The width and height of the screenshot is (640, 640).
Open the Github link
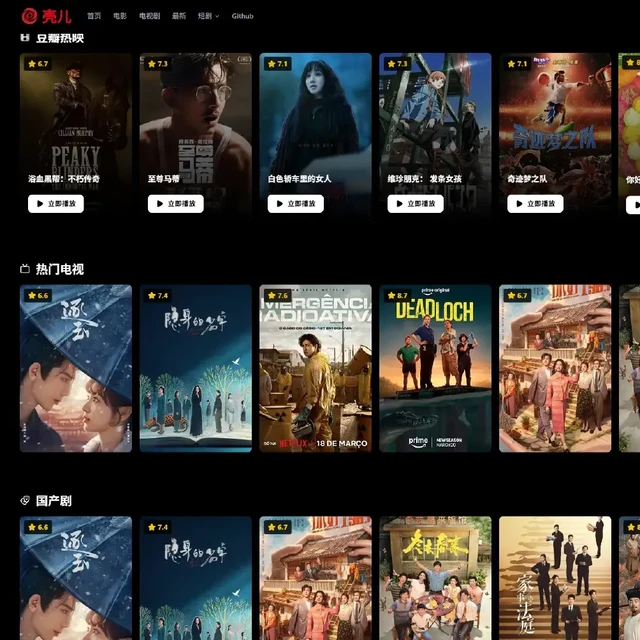(242, 16)
